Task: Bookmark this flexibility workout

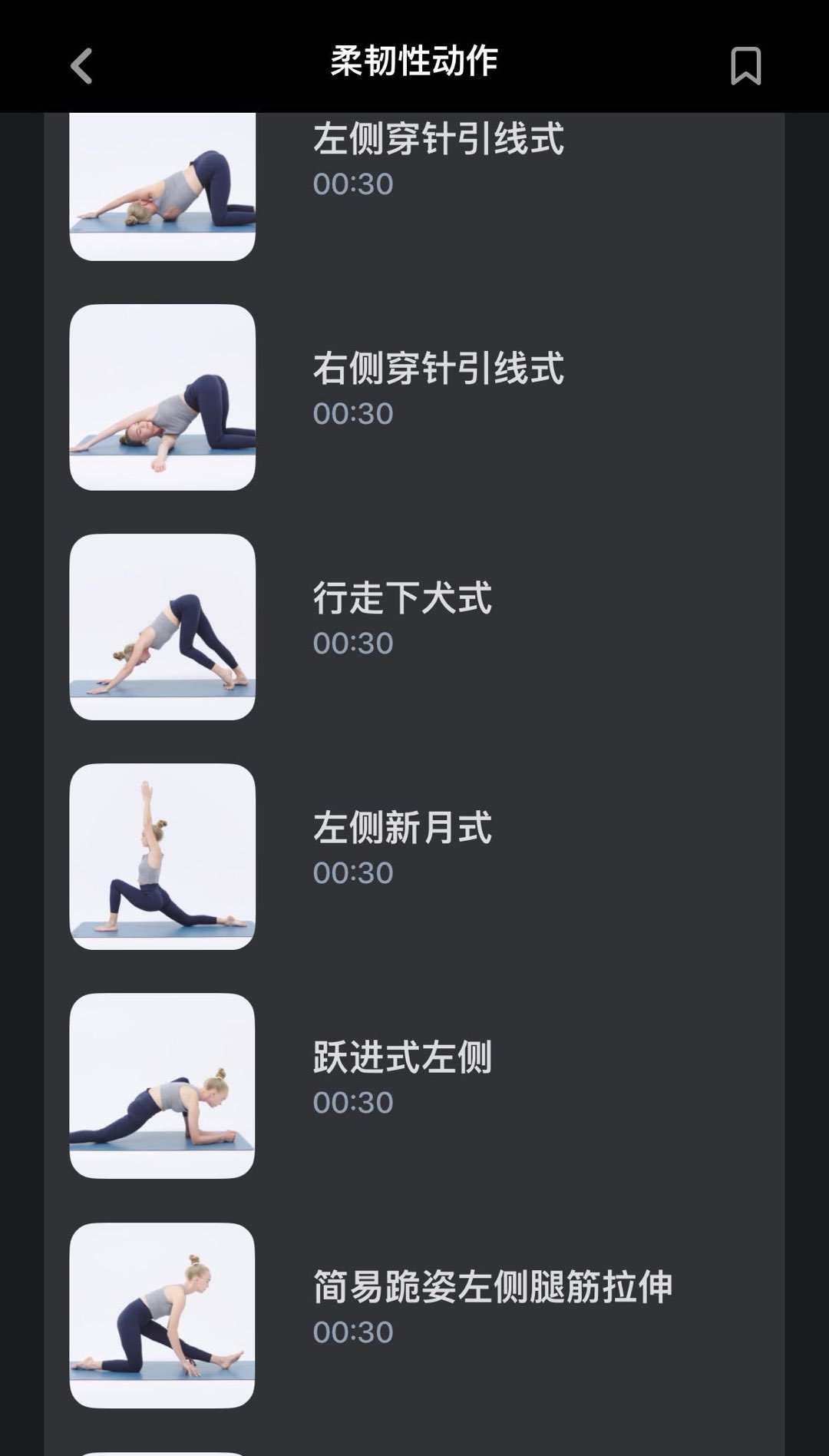Action: pyautogui.click(x=745, y=65)
